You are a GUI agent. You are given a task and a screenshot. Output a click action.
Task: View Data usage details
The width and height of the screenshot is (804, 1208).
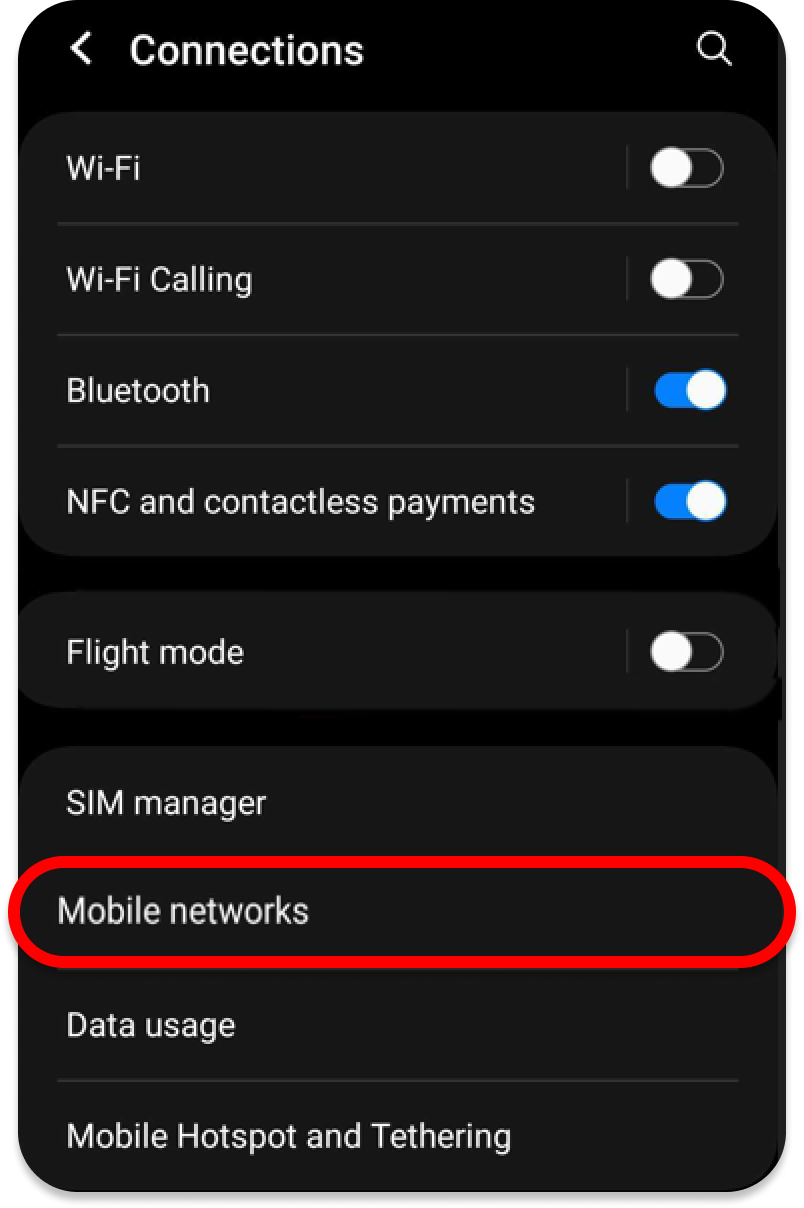tap(150, 1024)
